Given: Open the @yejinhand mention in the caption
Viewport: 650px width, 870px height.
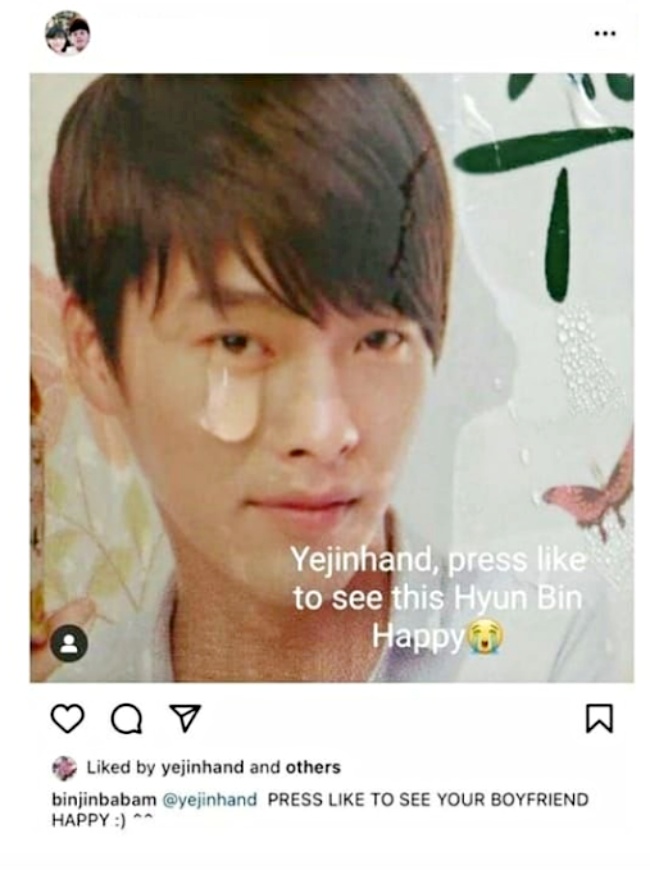Looking at the screenshot, I should [208, 800].
